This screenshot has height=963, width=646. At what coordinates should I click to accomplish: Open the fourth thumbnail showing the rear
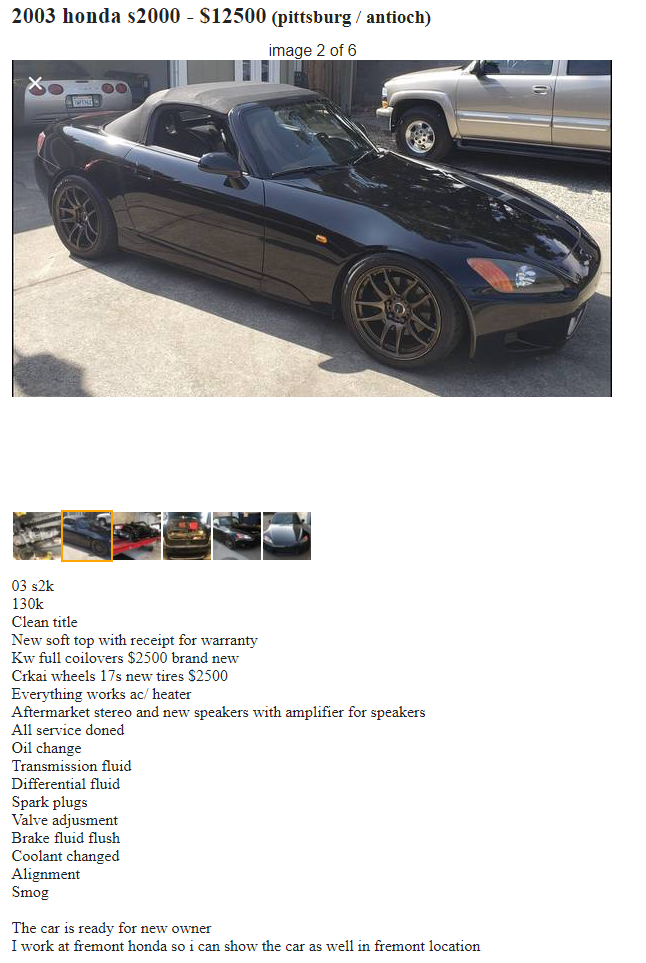click(x=187, y=536)
